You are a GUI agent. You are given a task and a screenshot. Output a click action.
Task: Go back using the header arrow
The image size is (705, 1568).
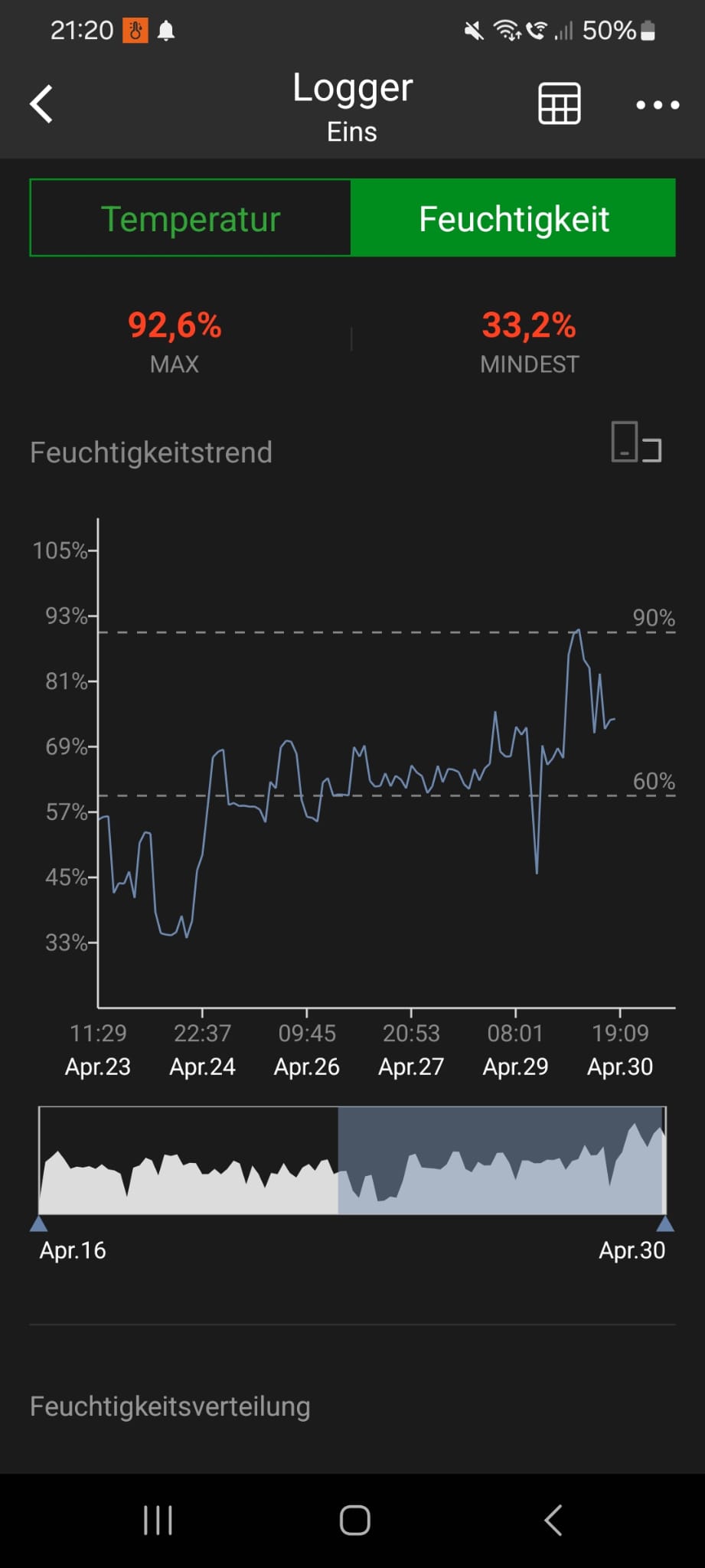coord(42,104)
